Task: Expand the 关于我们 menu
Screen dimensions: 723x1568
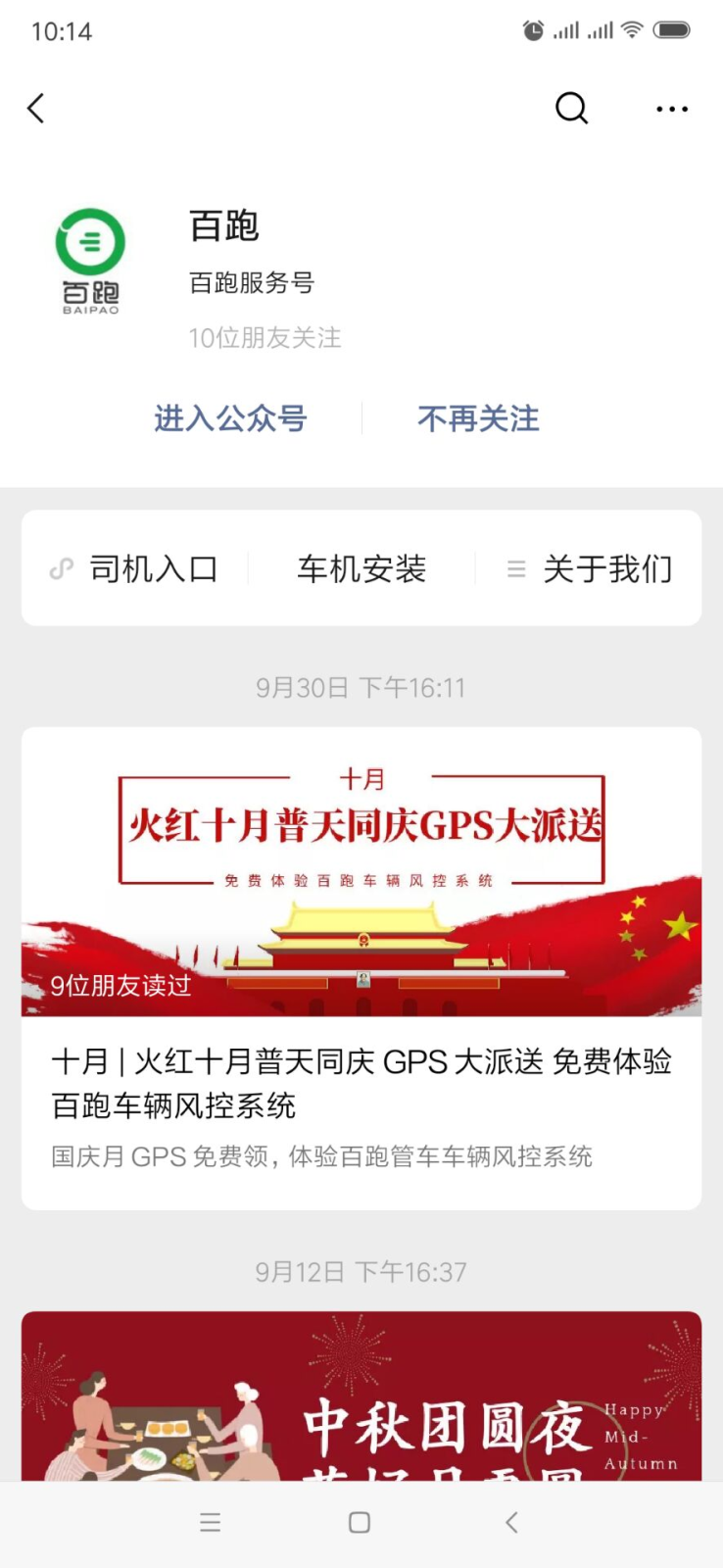Action: coord(591,568)
